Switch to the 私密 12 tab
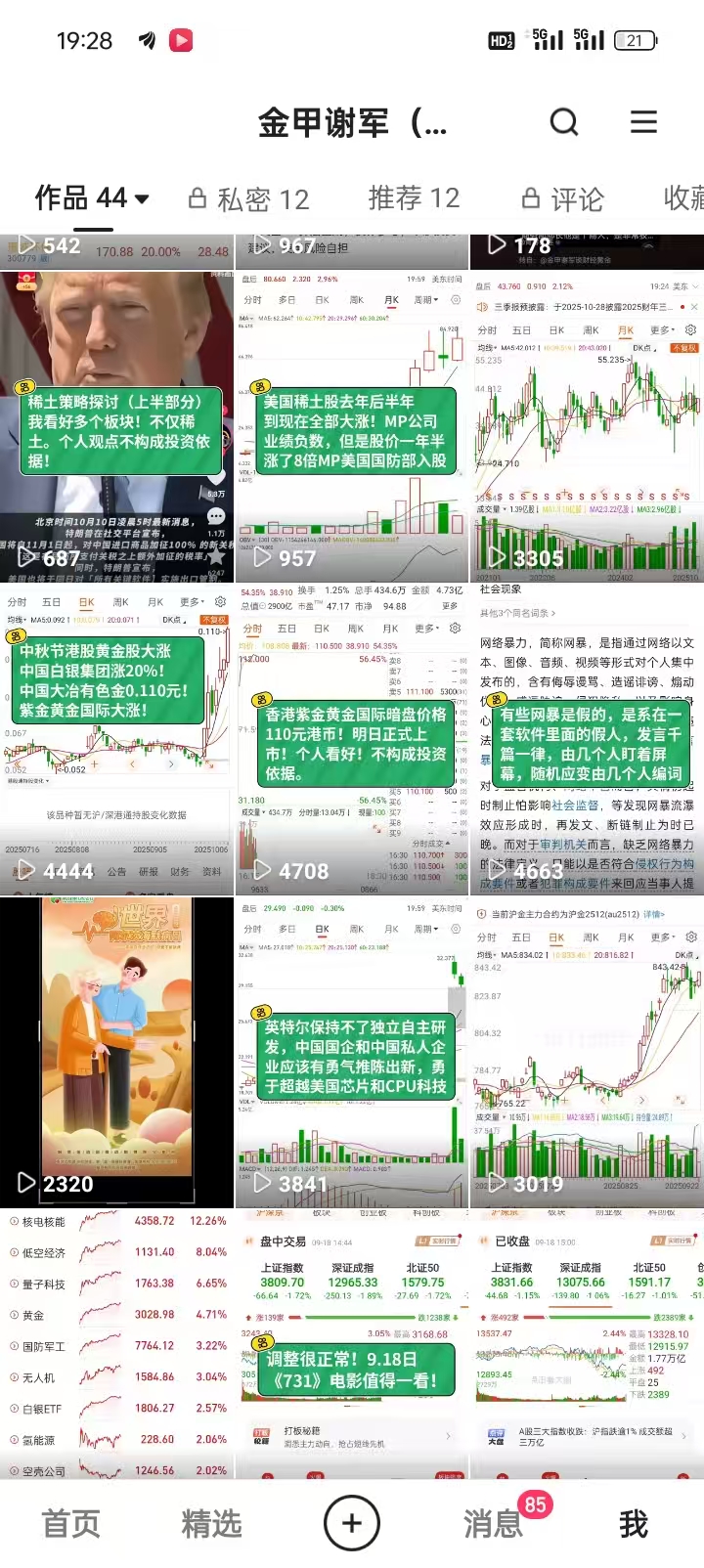This screenshot has height=1568, width=704. pos(249,199)
